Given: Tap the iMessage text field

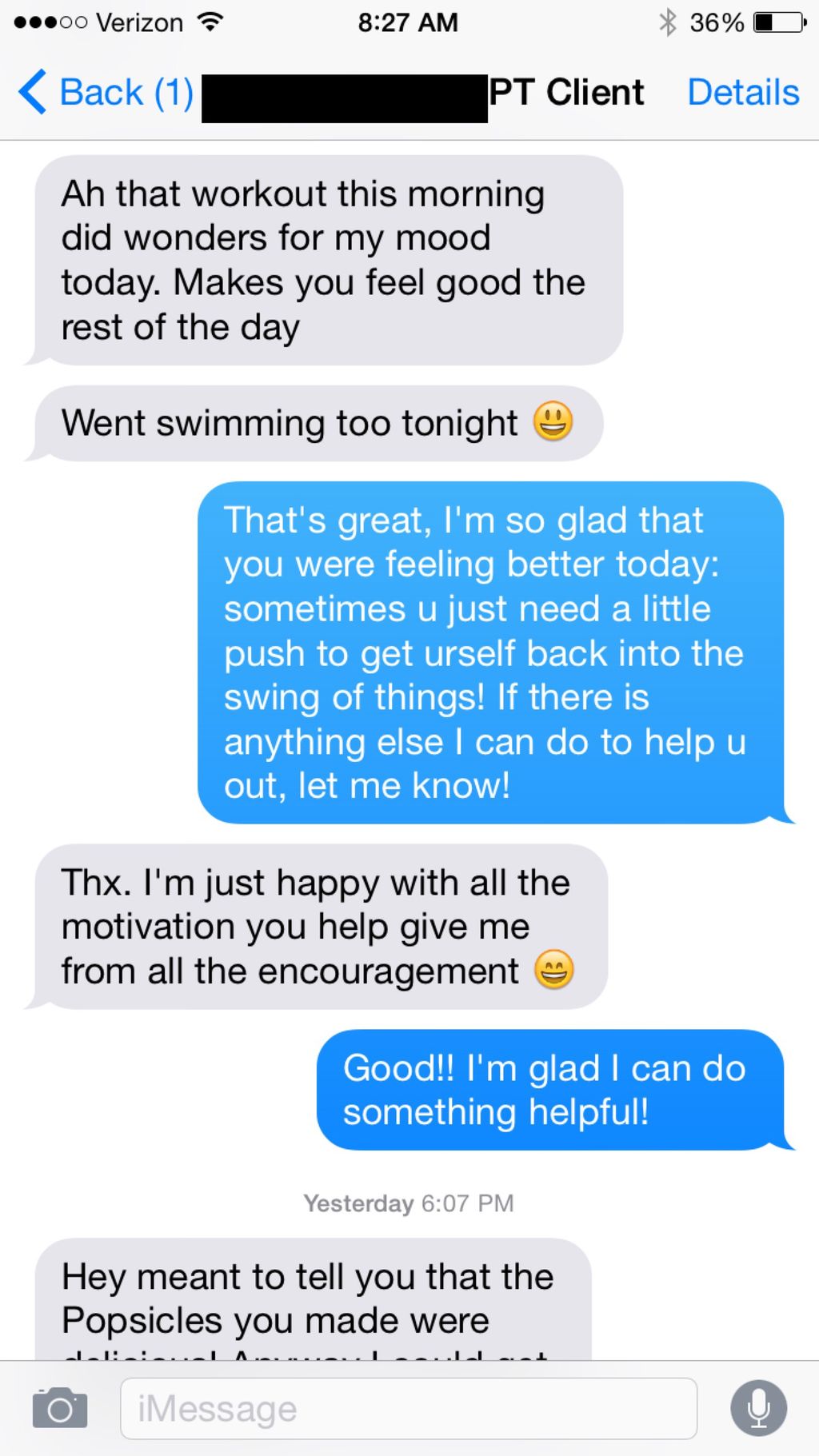Looking at the screenshot, I should 408,1408.
